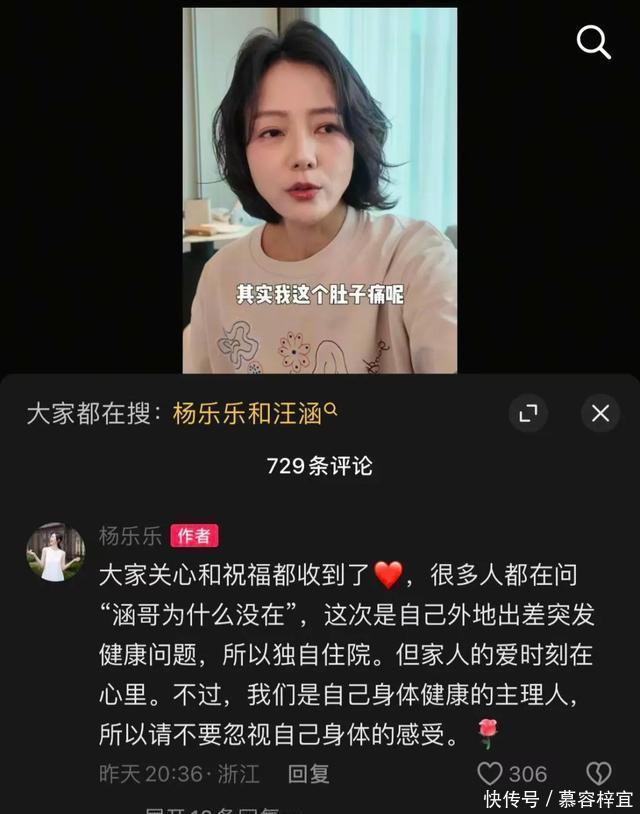Search the suggested term 杨乐乐和汪涵
Image resolution: width=640 pixels, height=814 pixels.
255,414
